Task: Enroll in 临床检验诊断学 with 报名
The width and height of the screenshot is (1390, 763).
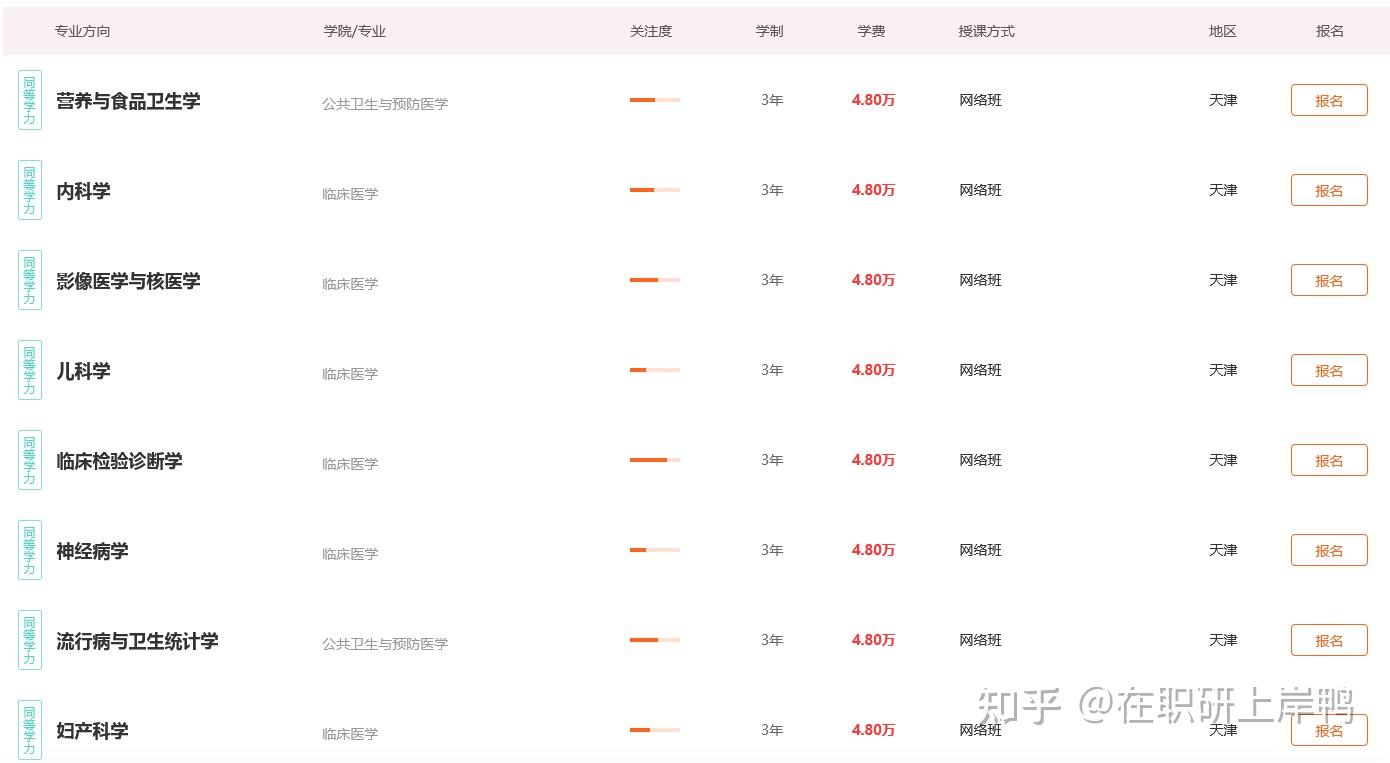Action: point(1328,460)
